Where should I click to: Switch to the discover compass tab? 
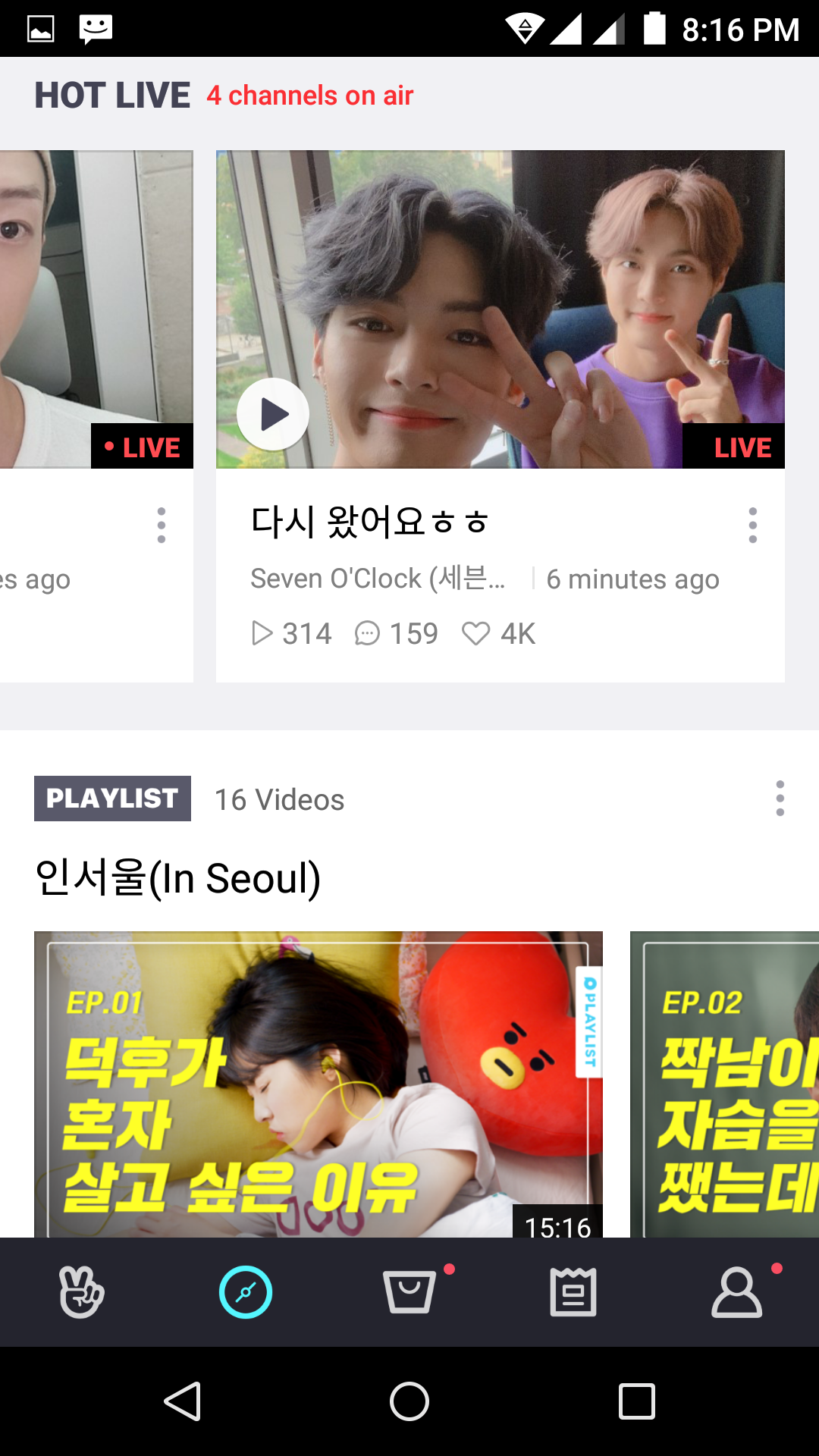246,1292
